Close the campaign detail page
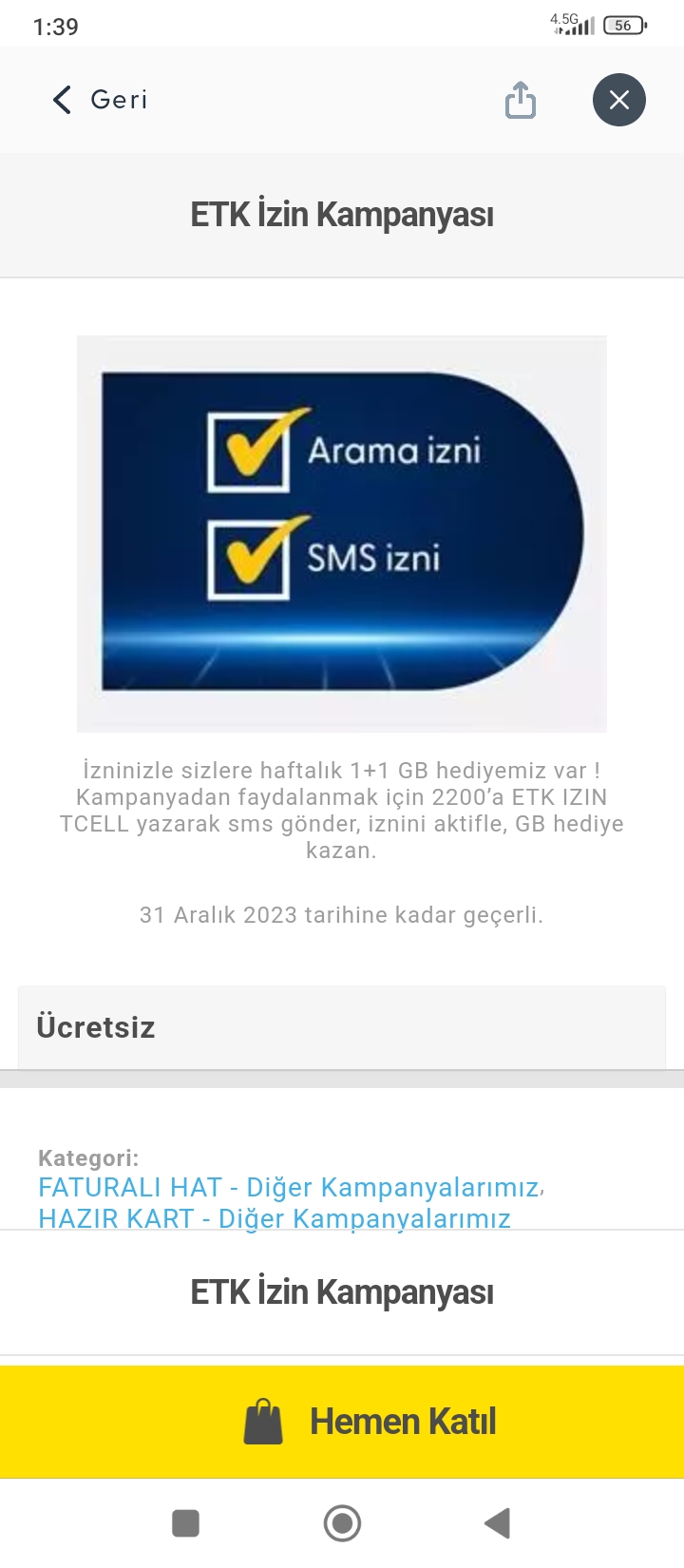 619,100
